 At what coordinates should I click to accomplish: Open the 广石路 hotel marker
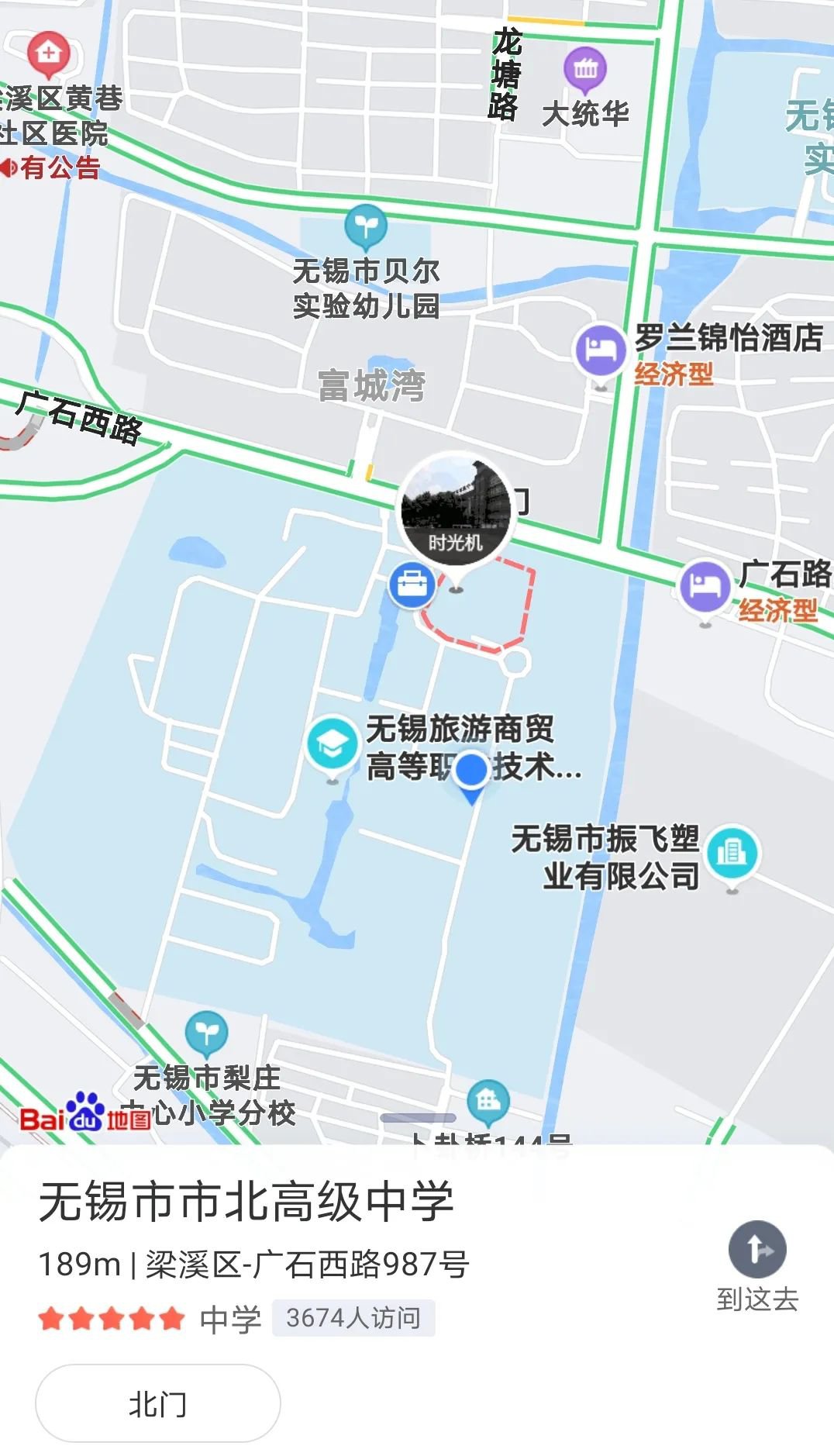(x=704, y=586)
